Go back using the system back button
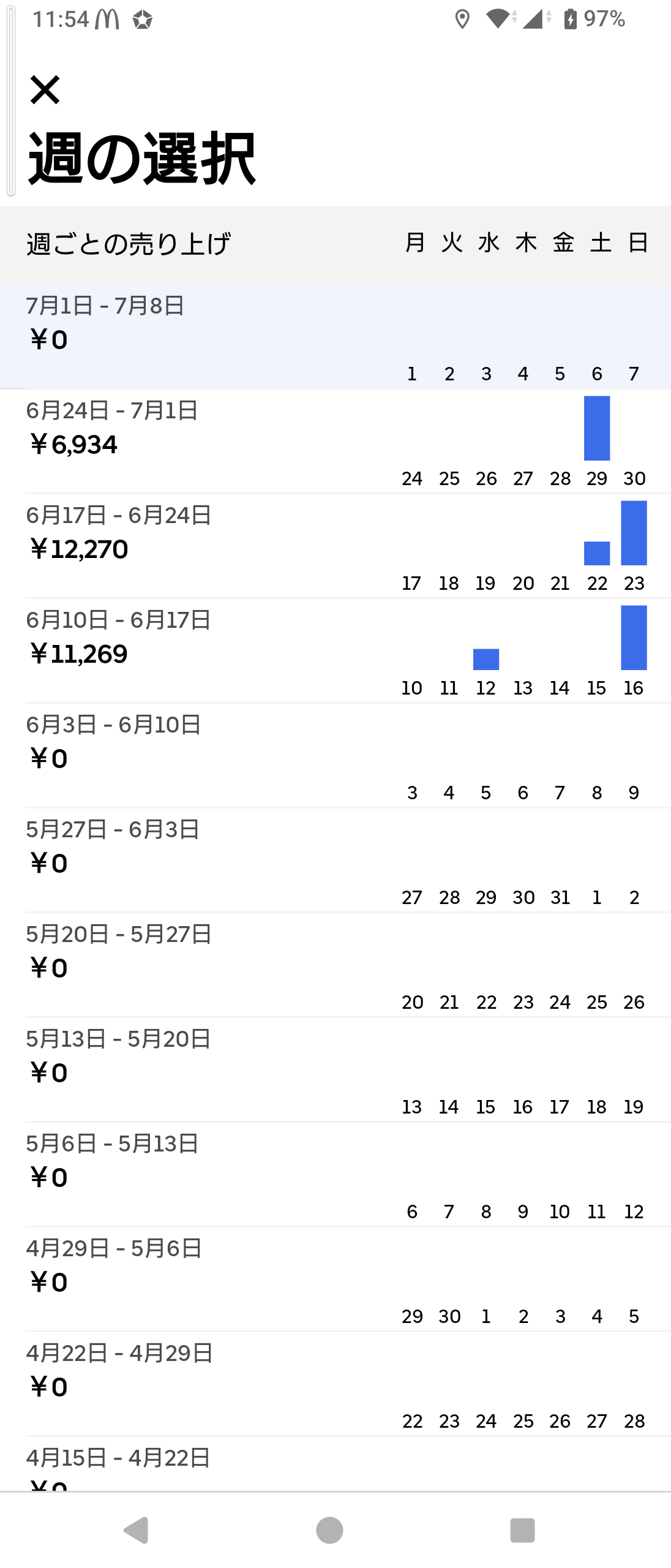This screenshot has width=671, height=1568. pos(137,1530)
